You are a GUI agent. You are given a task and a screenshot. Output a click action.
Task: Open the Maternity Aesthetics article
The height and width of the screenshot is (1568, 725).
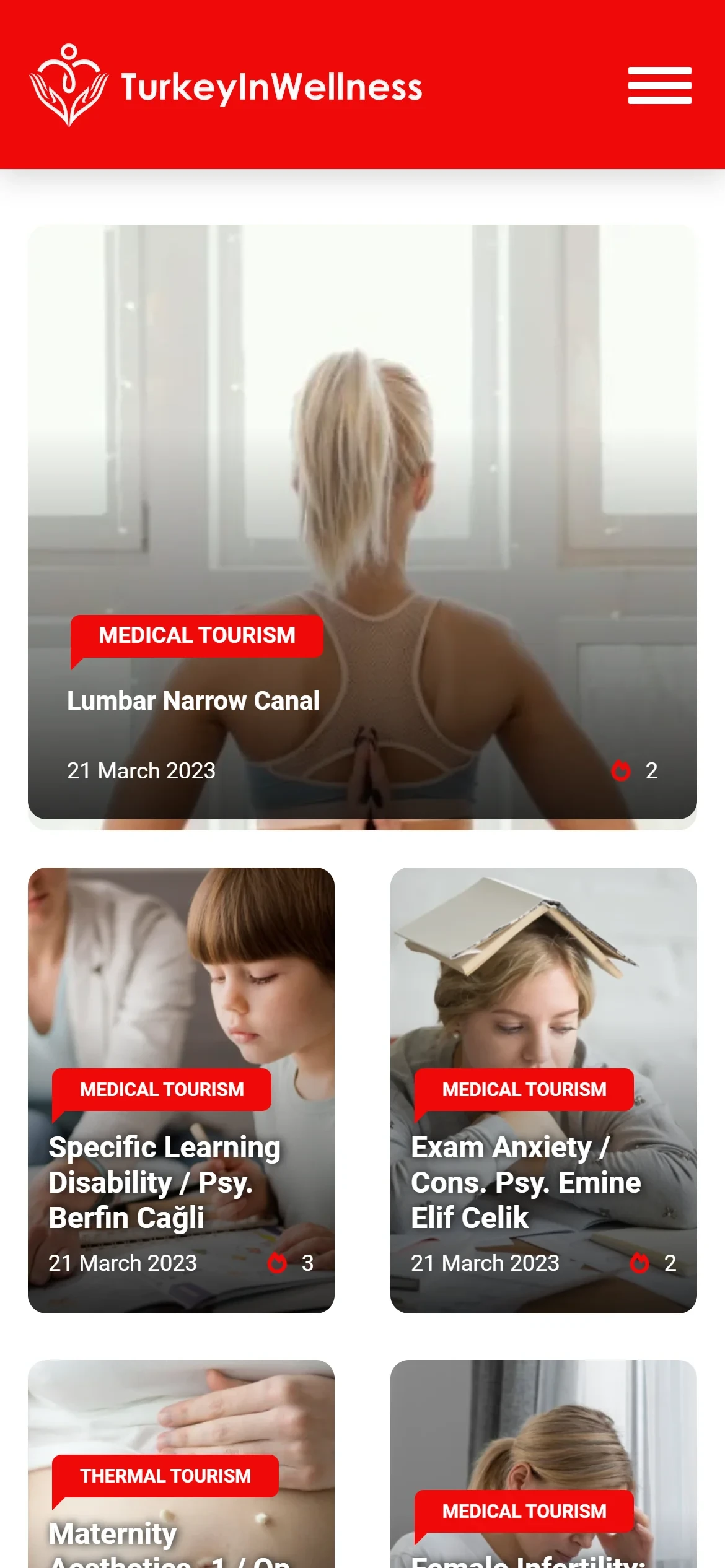coord(113,1535)
